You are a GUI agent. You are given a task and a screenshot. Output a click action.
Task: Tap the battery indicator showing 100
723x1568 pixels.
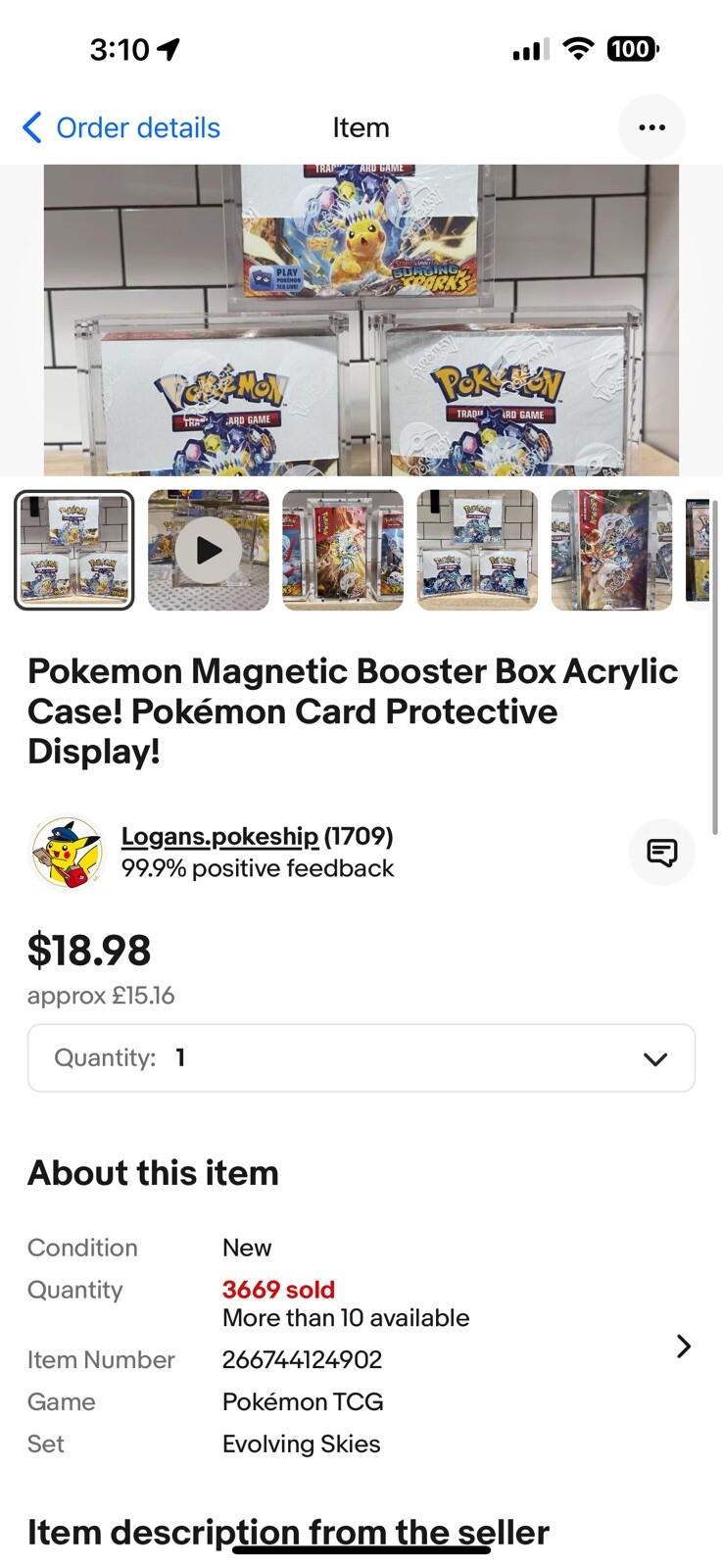tap(633, 49)
